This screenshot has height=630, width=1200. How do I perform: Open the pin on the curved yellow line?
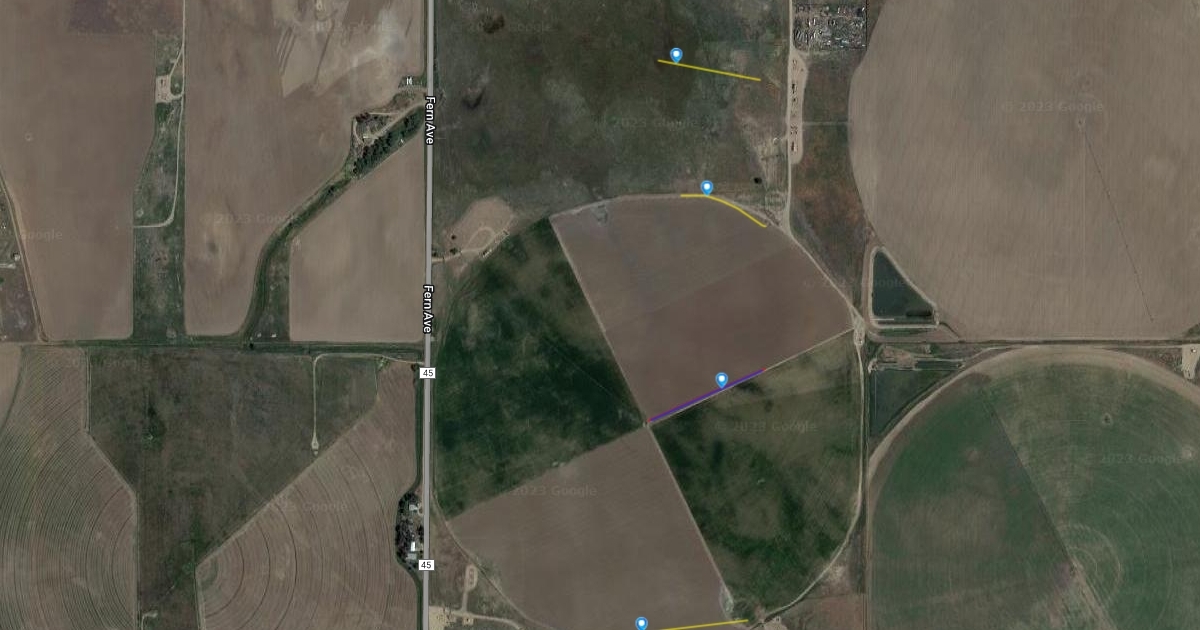[x=706, y=187]
